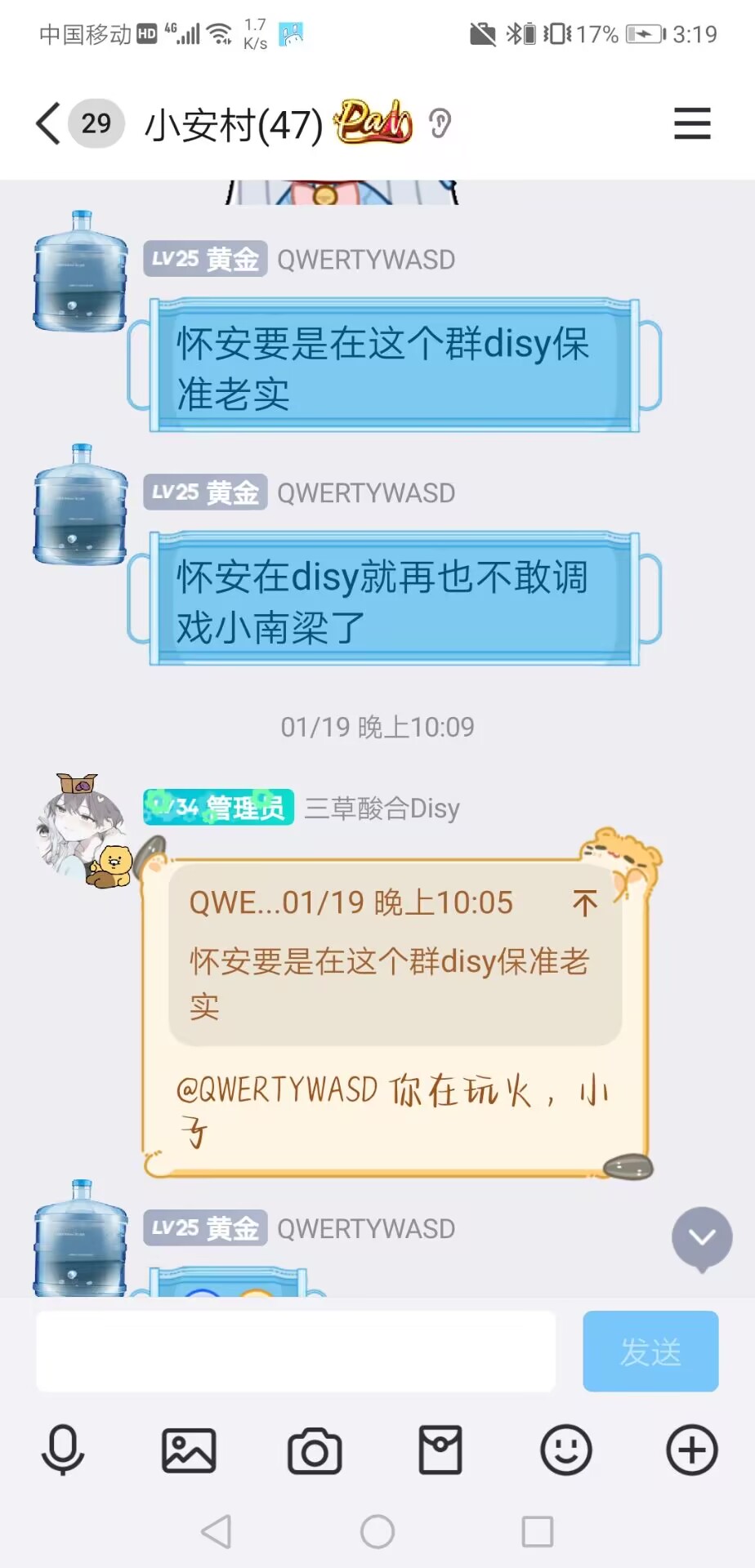Open the emoji panel
Screen dimensions: 755x1568
[566, 1451]
